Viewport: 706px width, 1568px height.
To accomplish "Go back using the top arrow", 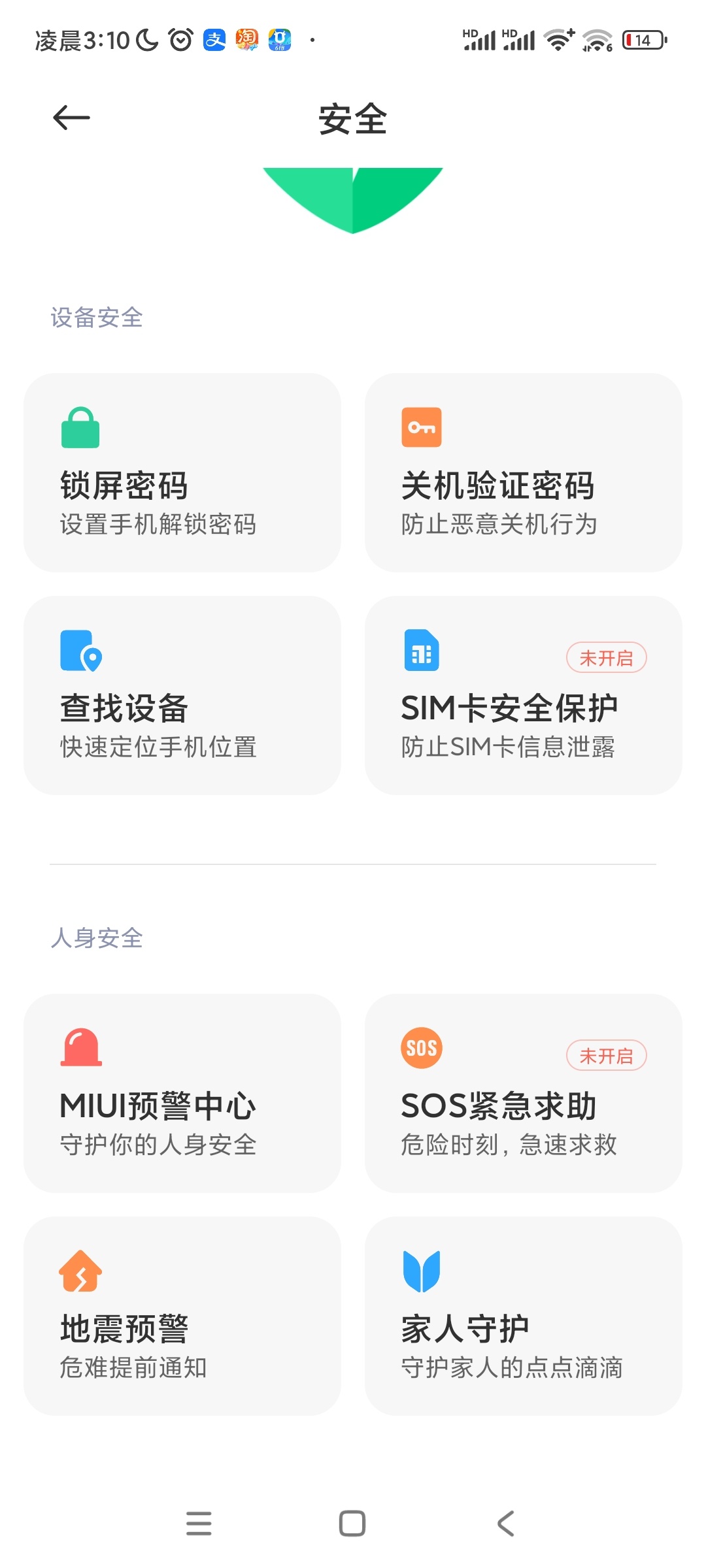I will [71, 118].
